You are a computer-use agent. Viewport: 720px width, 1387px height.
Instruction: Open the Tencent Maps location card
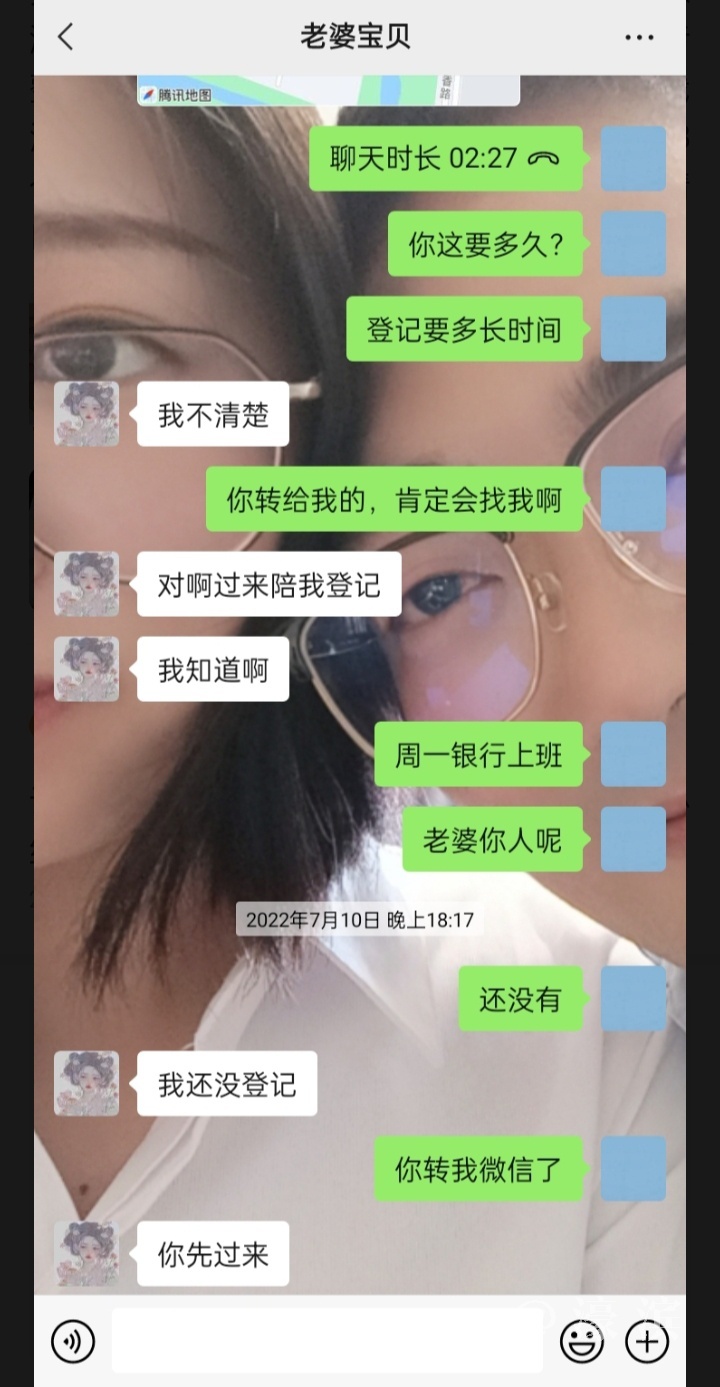(x=328, y=90)
